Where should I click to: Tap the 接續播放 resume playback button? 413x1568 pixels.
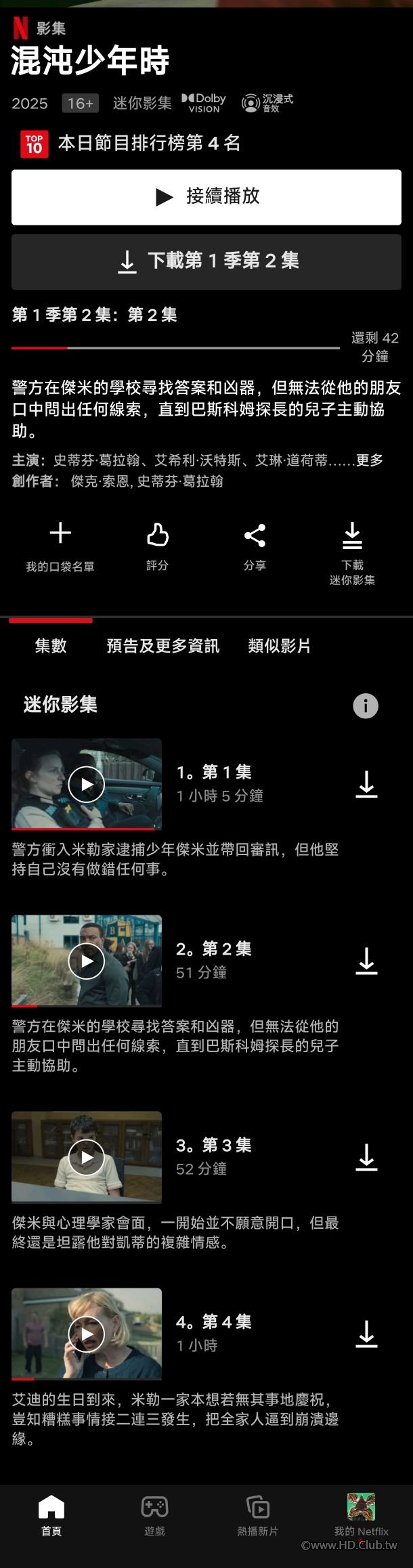coord(206,197)
